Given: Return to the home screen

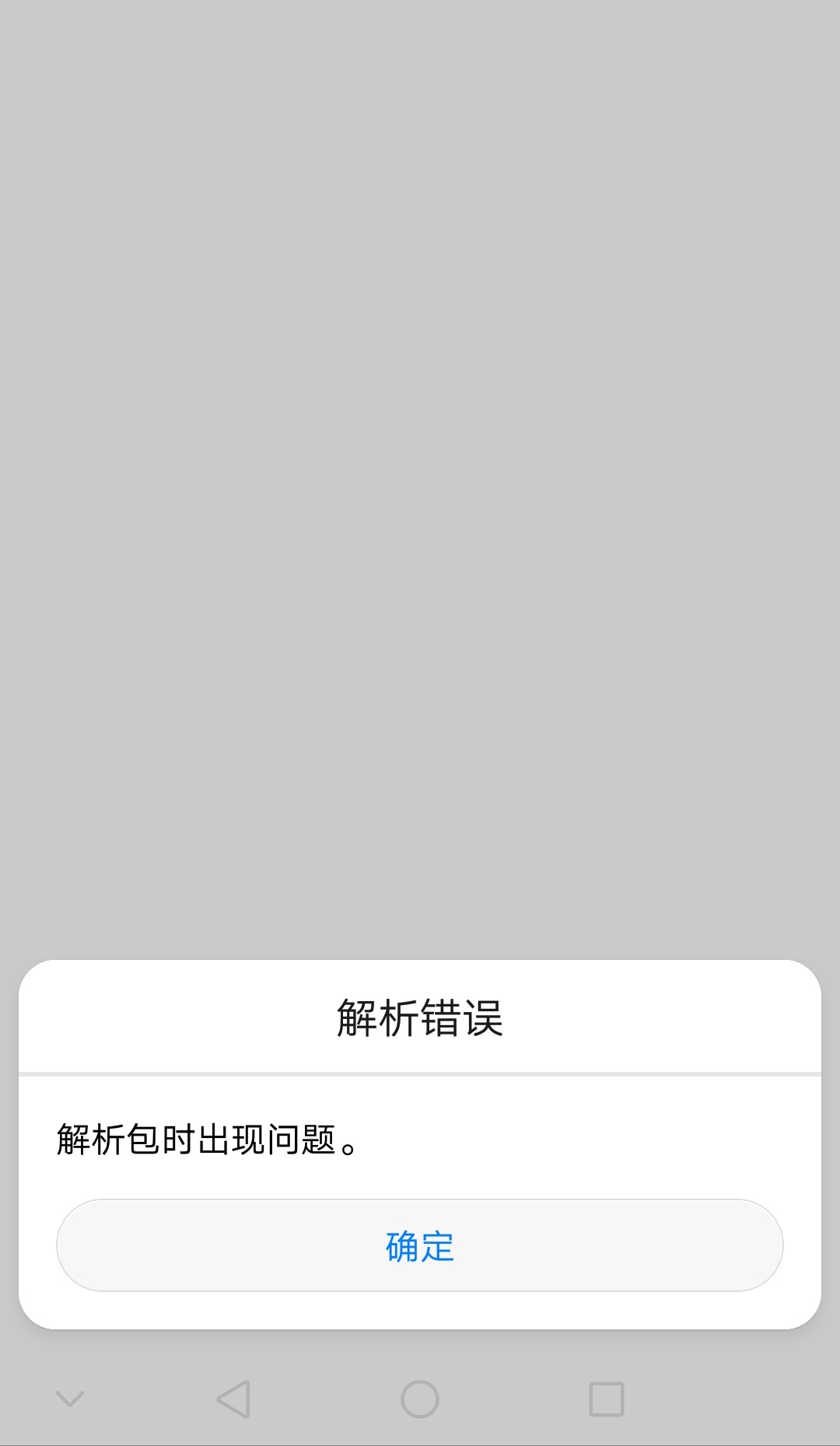Looking at the screenshot, I should (x=420, y=1399).
